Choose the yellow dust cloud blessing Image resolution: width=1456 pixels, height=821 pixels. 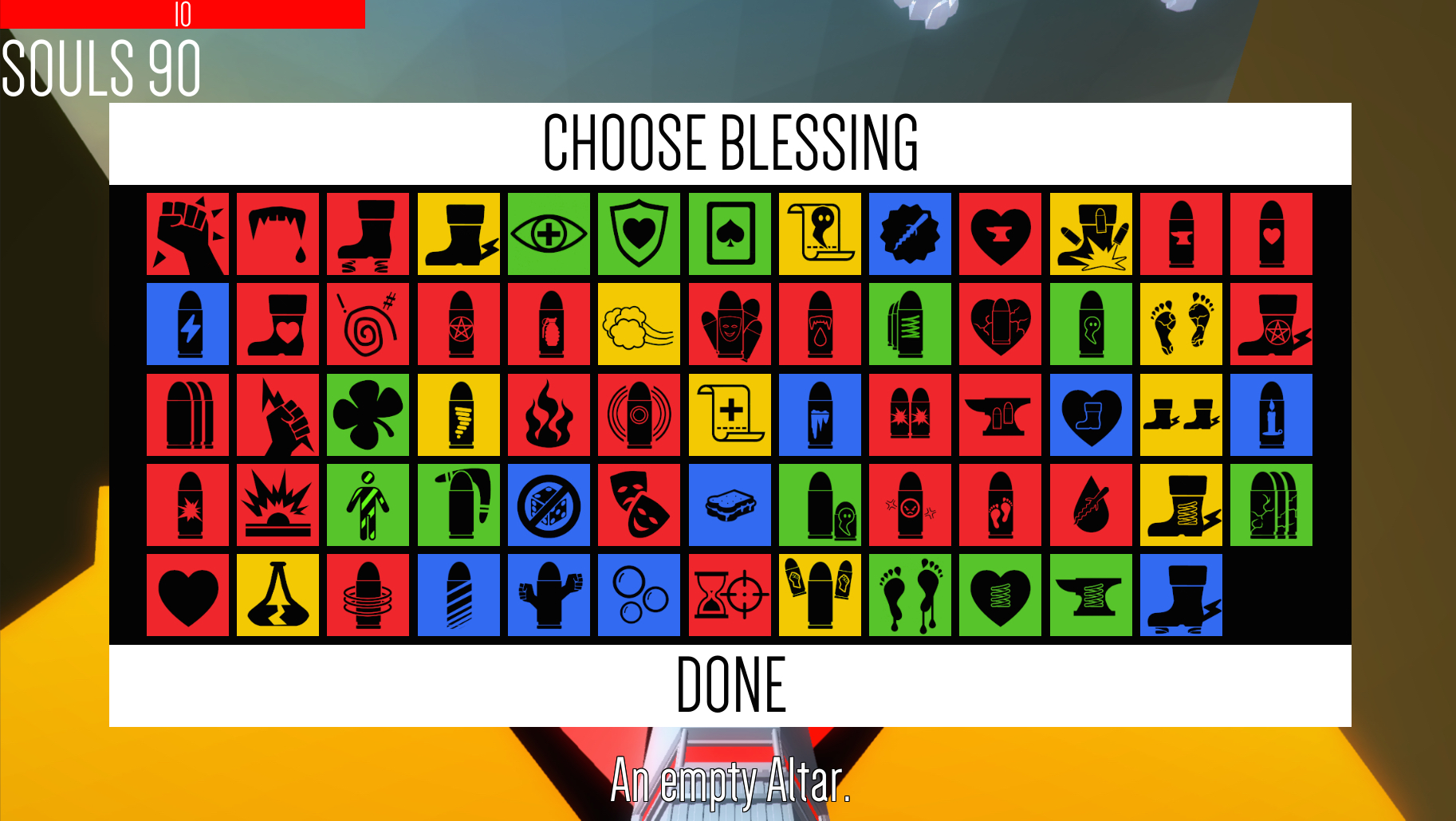tap(639, 324)
